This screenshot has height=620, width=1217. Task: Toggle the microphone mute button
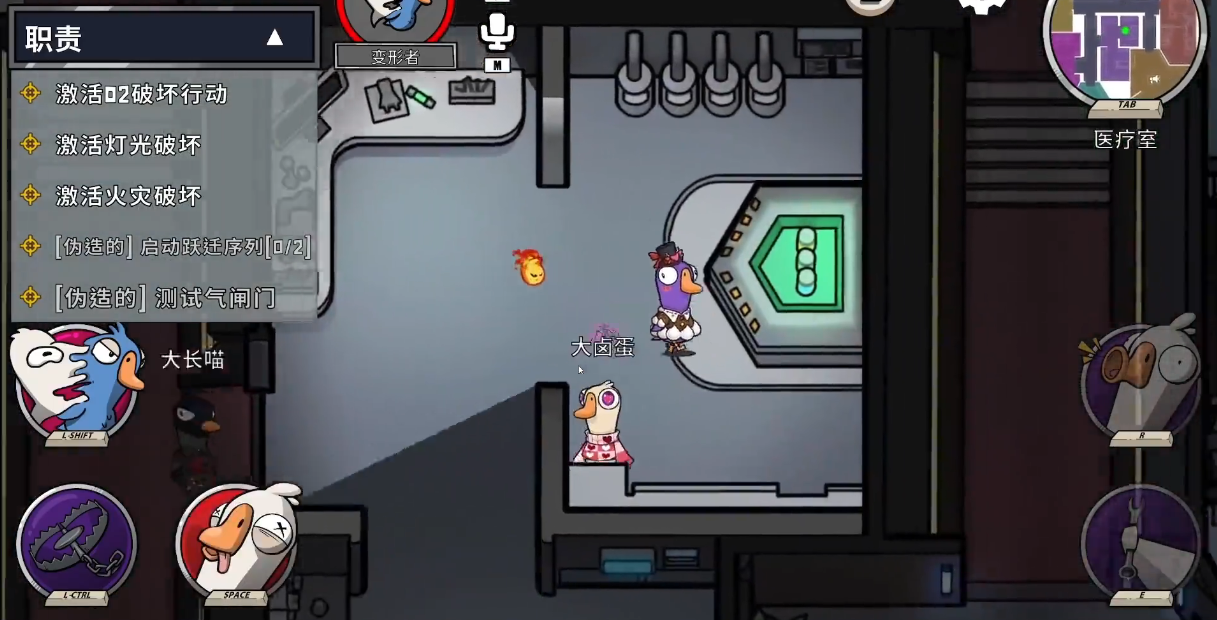pos(497,32)
